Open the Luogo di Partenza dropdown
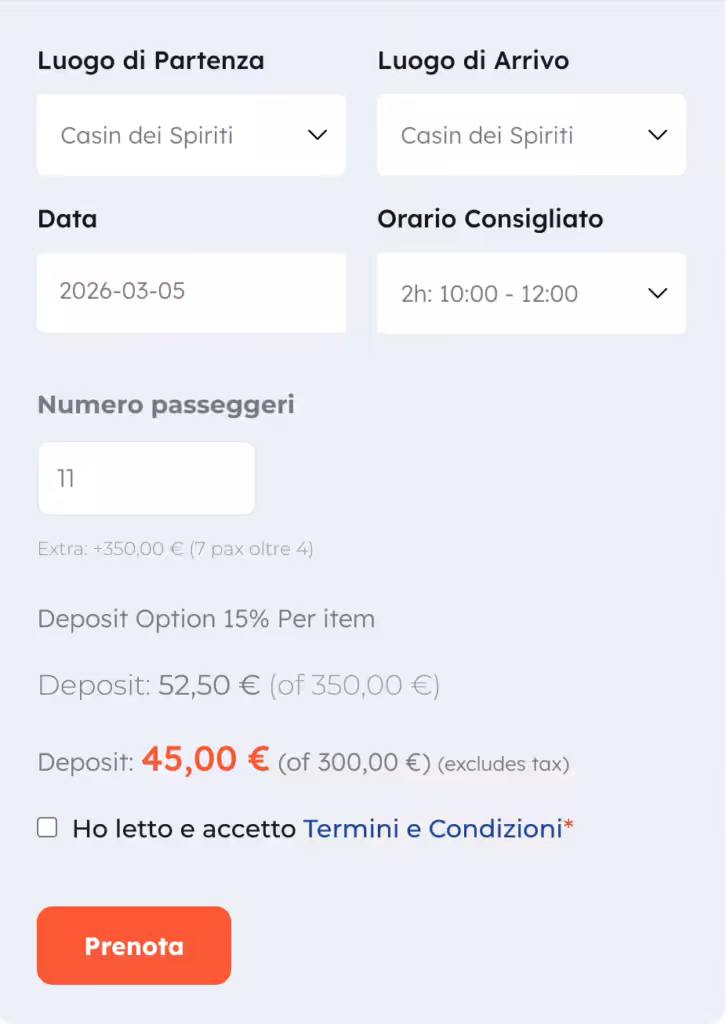 click(x=191, y=135)
